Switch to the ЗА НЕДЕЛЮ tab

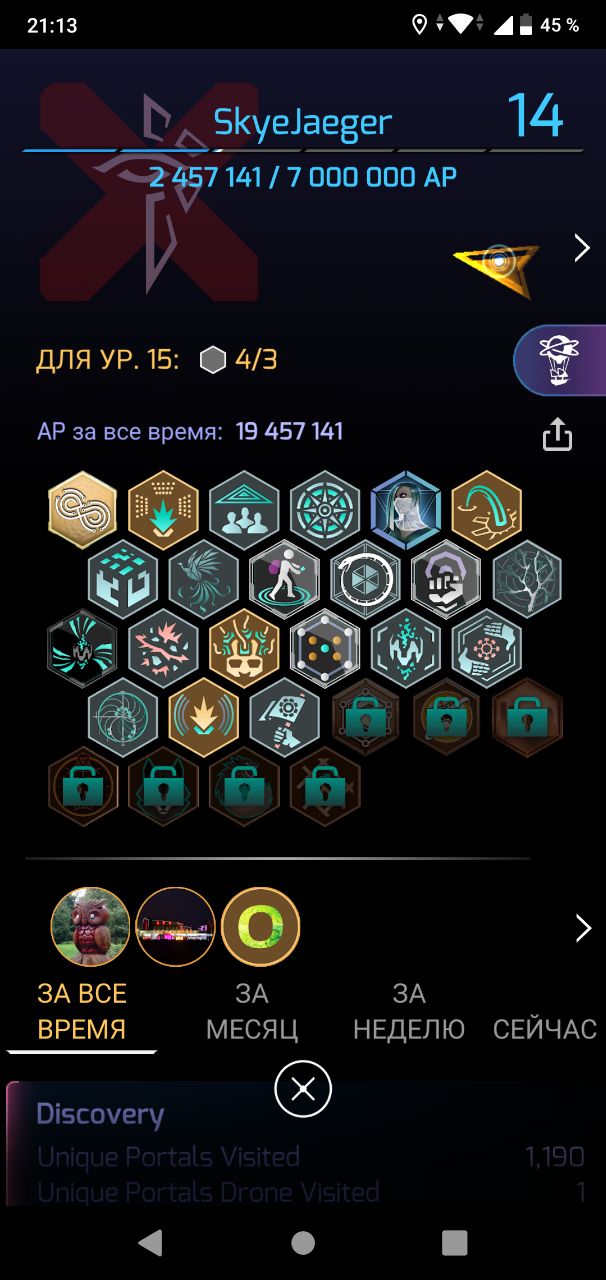click(408, 1011)
